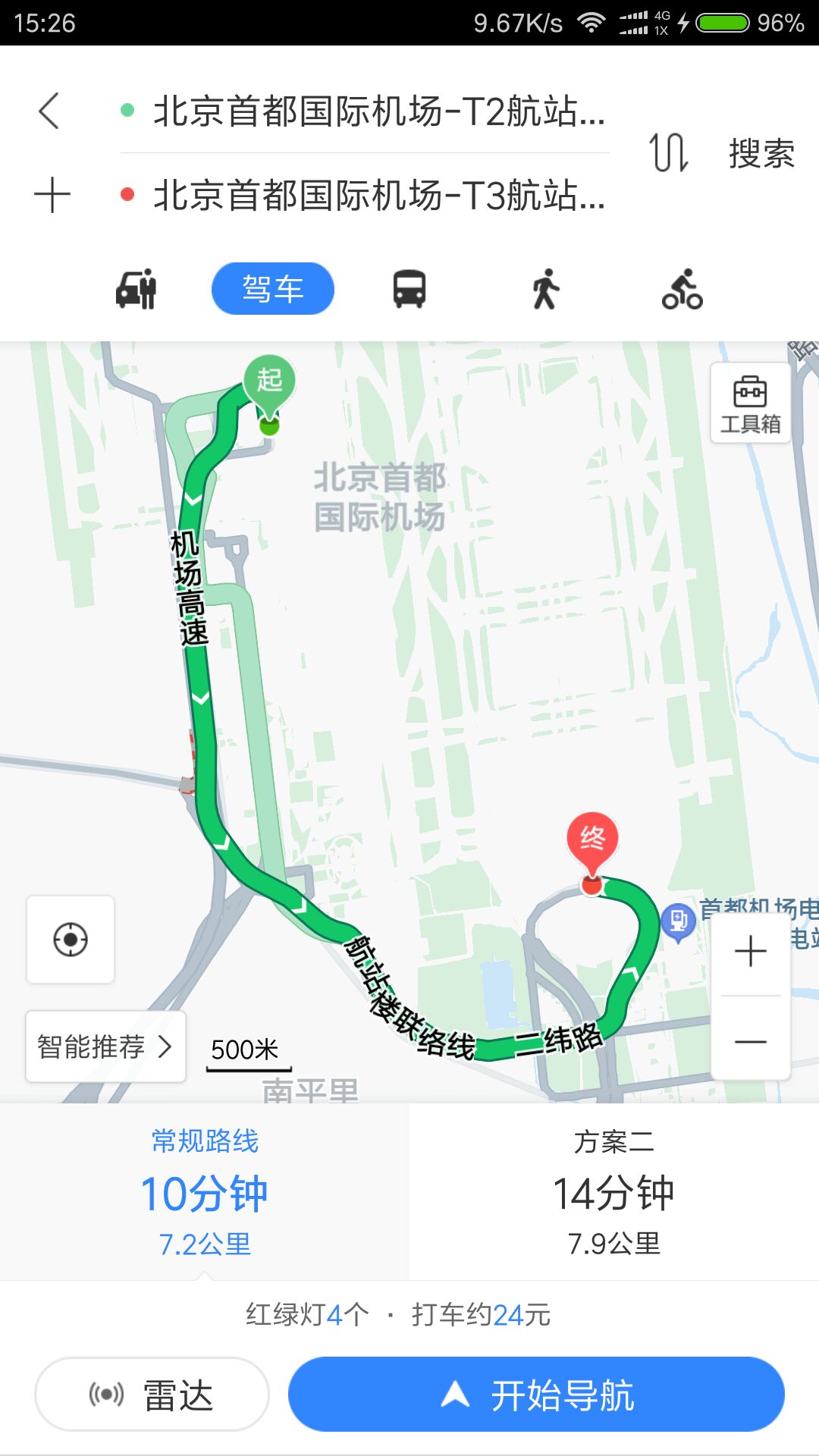Image resolution: width=819 pixels, height=1456 pixels.
Task: Select the 常规路线 10-minute route
Action: coord(205,1192)
